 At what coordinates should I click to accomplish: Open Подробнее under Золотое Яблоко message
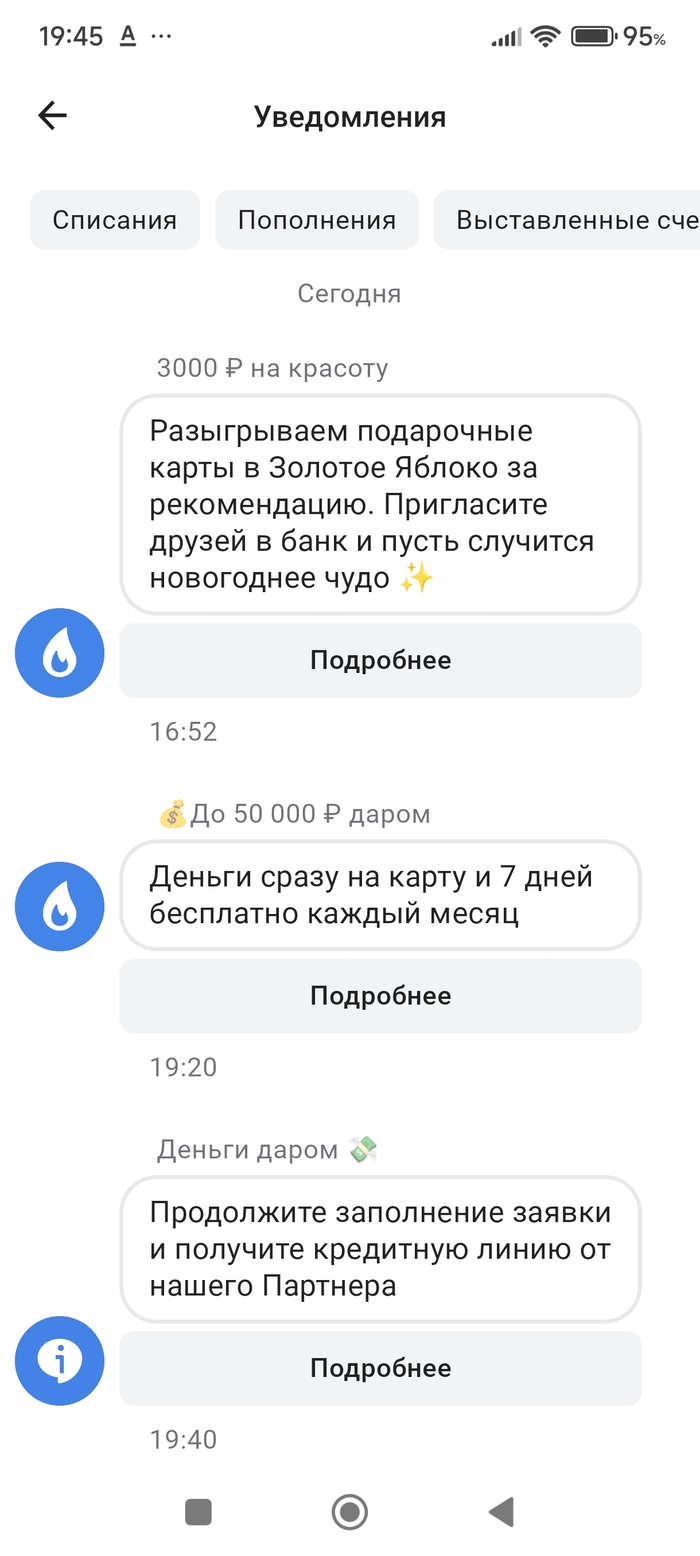[x=380, y=660]
